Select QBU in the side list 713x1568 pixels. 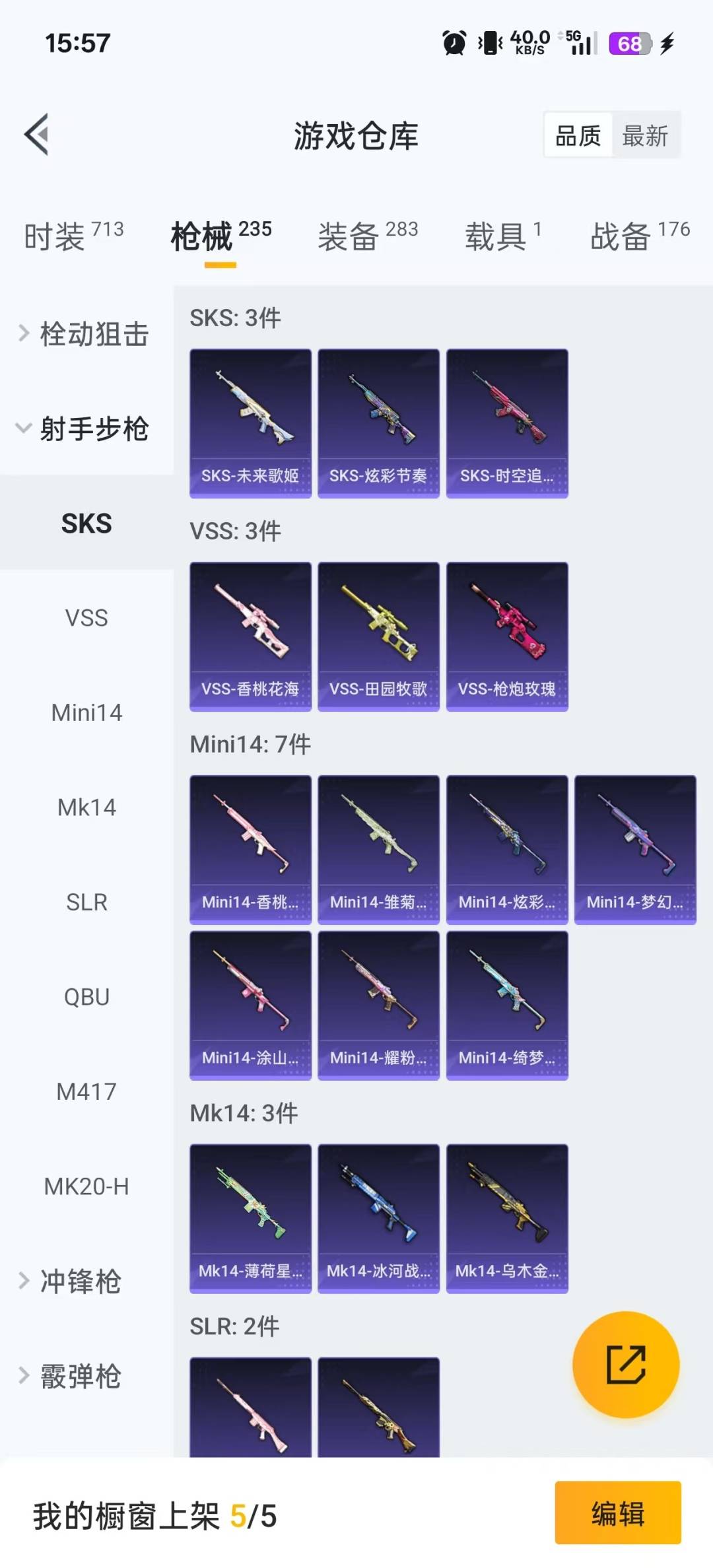pyautogui.click(x=86, y=997)
